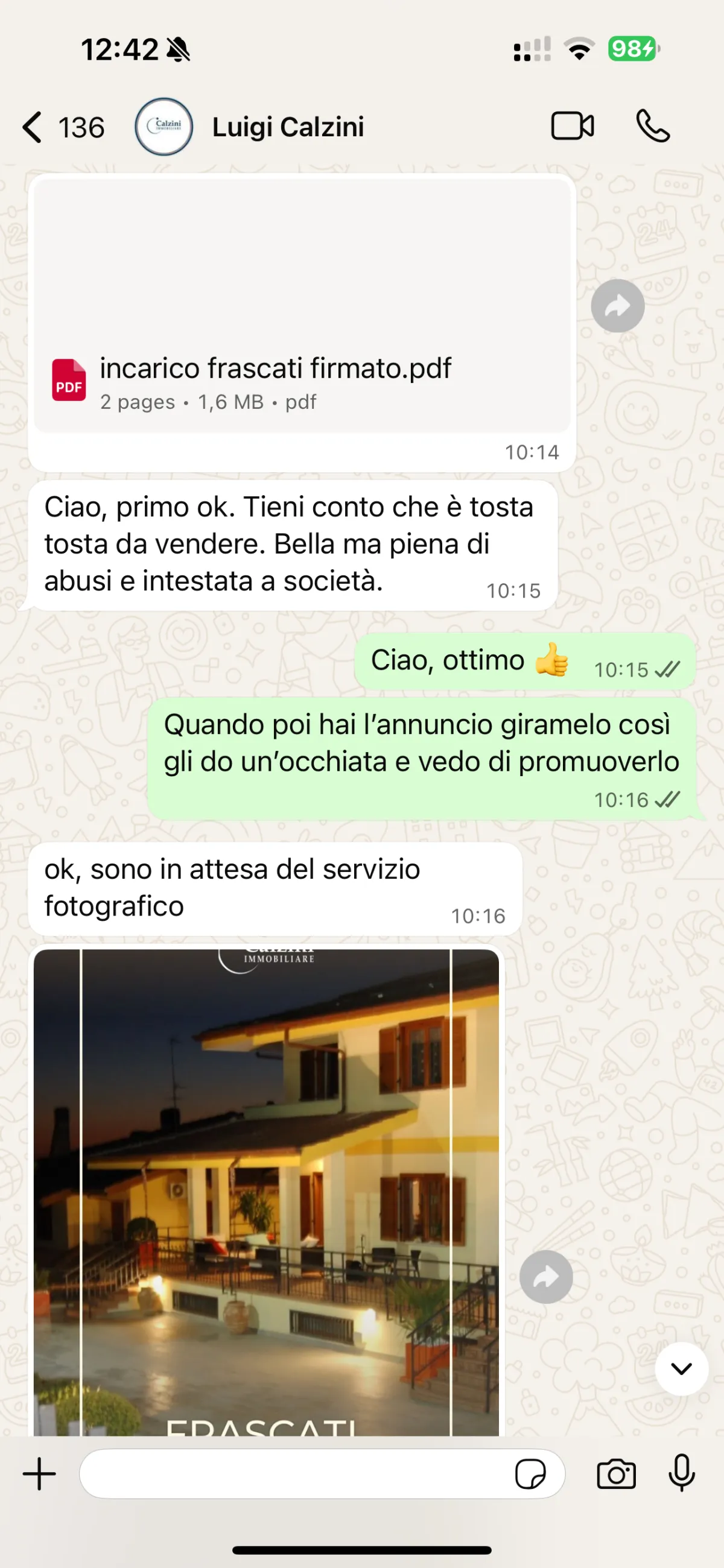The height and width of the screenshot is (1568, 724).
Task: Forward the Frascati house photo
Action: point(545,1277)
